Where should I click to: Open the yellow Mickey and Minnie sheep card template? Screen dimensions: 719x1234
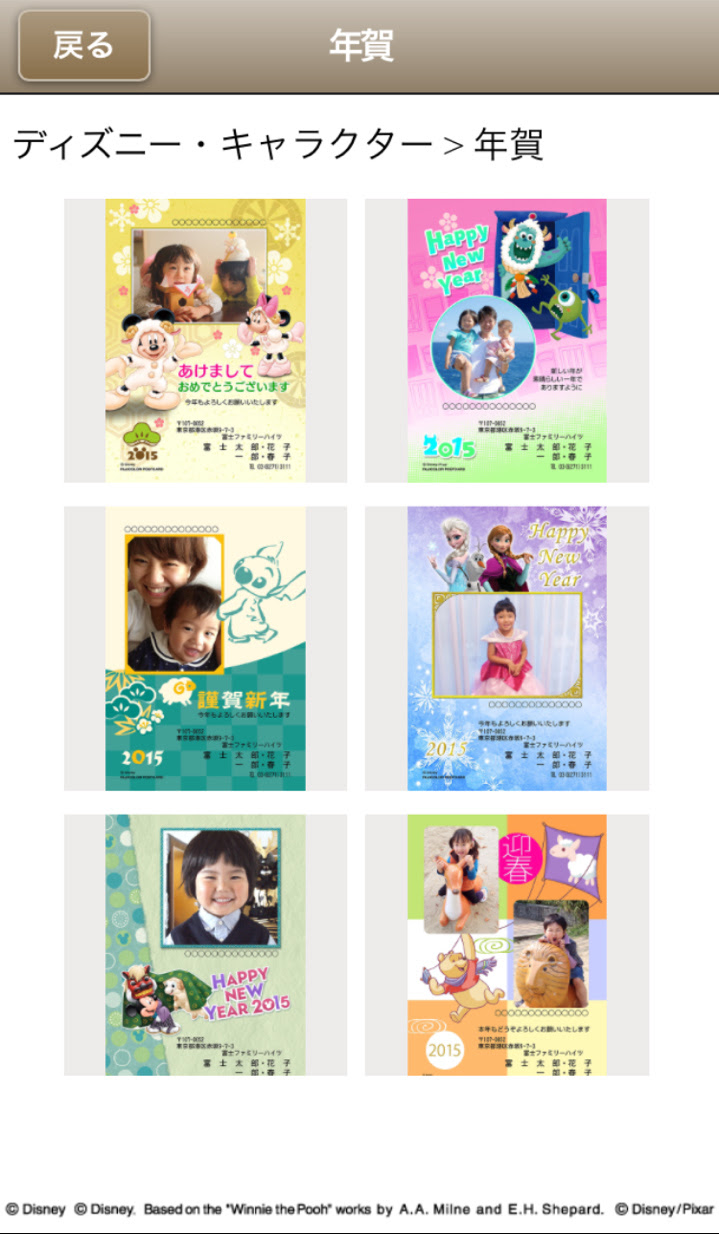[206, 341]
